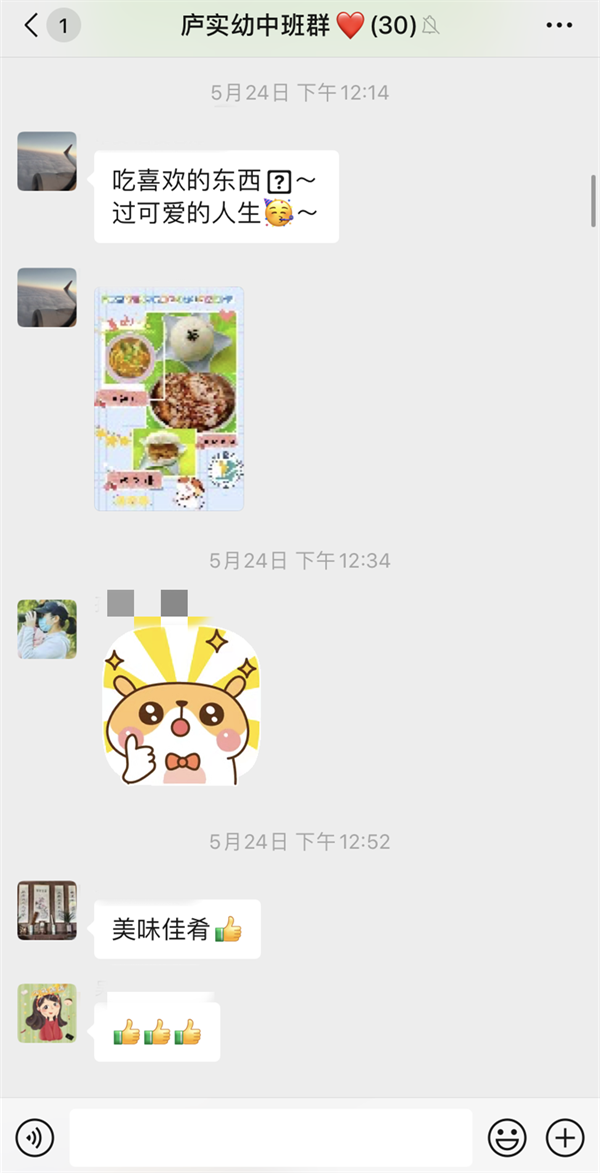Open the emoji sticker panel
The height and width of the screenshot is (1173, 600).
(507, 1137)
